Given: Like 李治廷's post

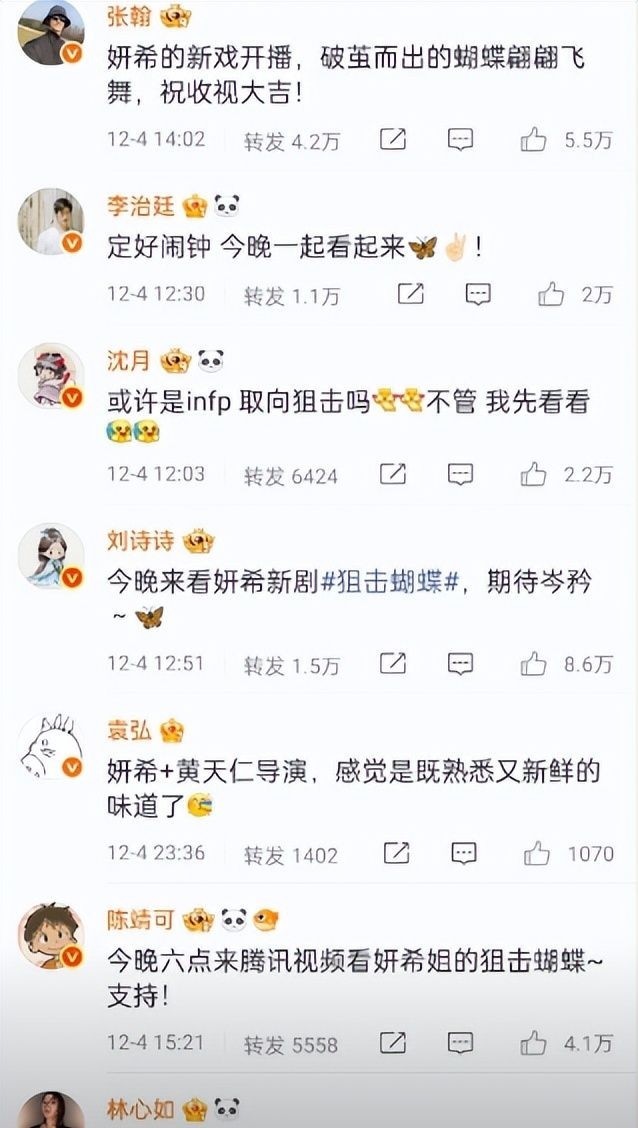Looking at the screenshot, I should pos(551,294).
